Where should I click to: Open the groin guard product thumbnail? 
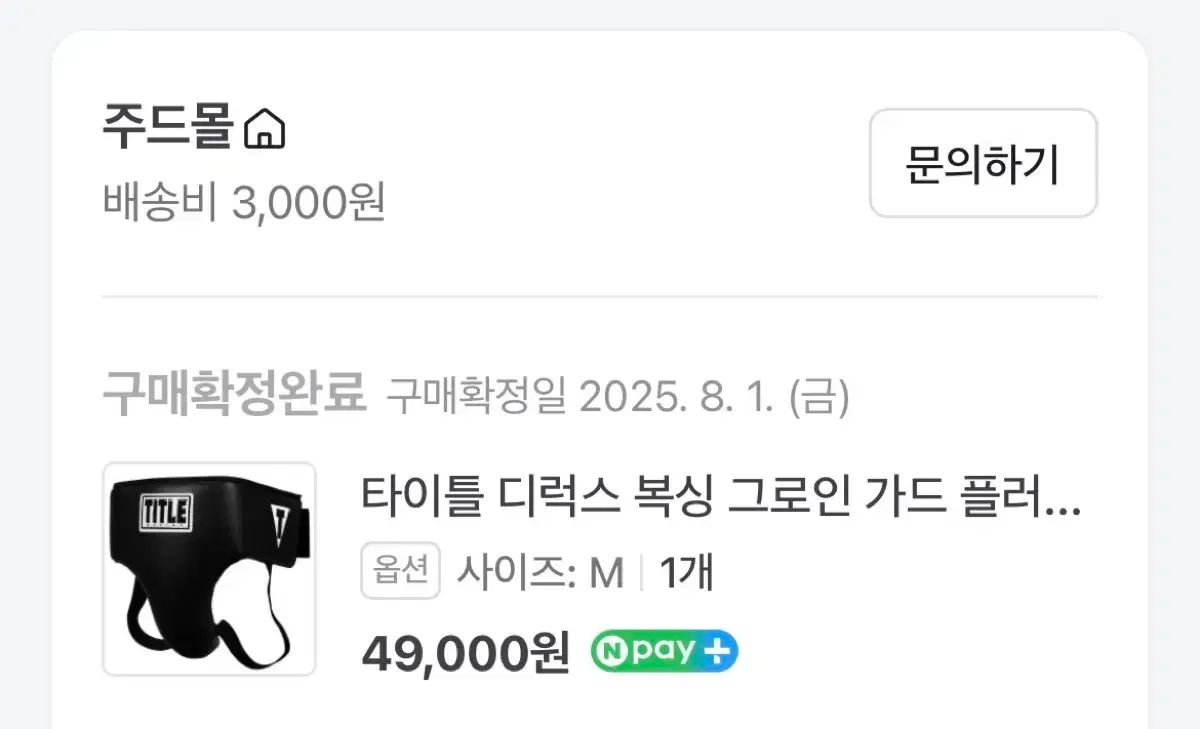pos(209,569)
